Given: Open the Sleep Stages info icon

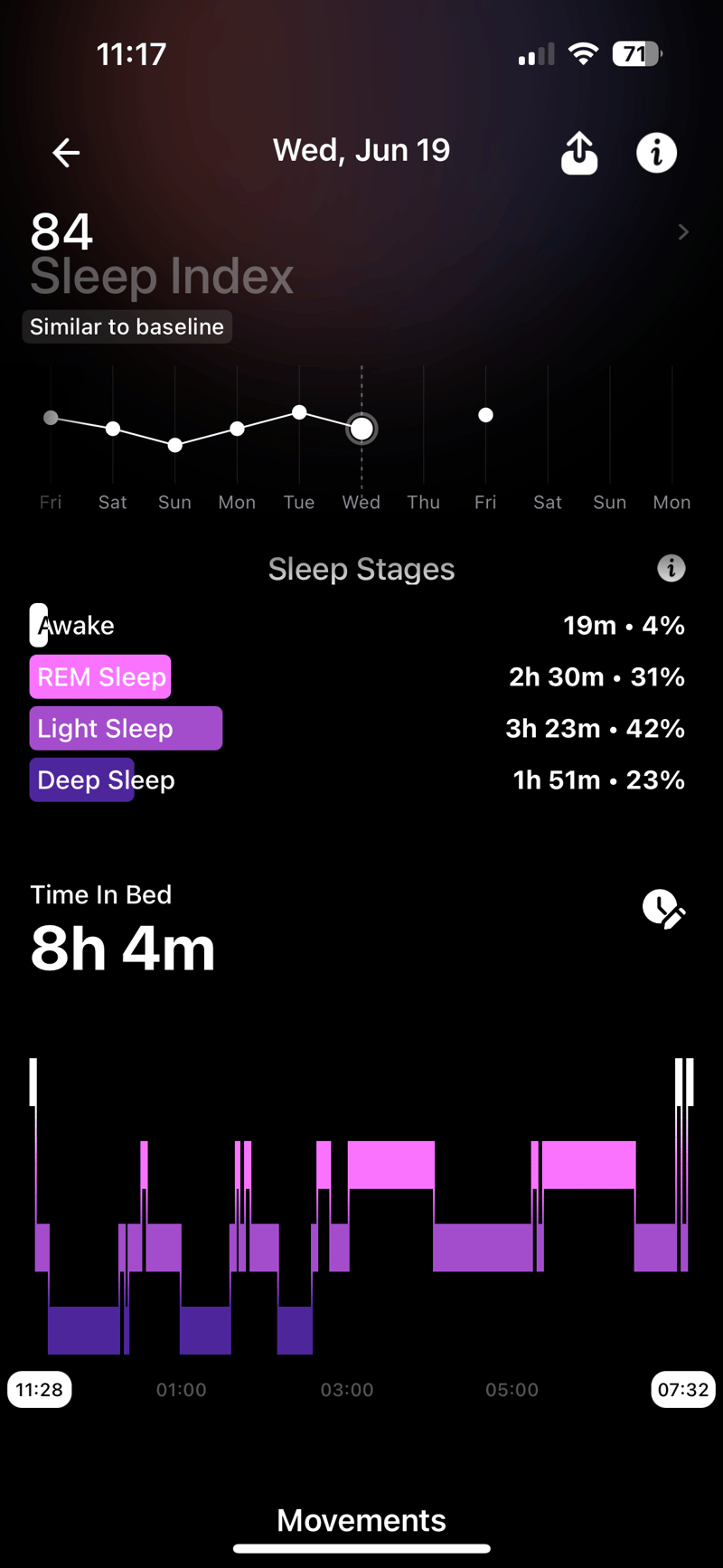Looking at the screenshot, I should coord(671,568).
